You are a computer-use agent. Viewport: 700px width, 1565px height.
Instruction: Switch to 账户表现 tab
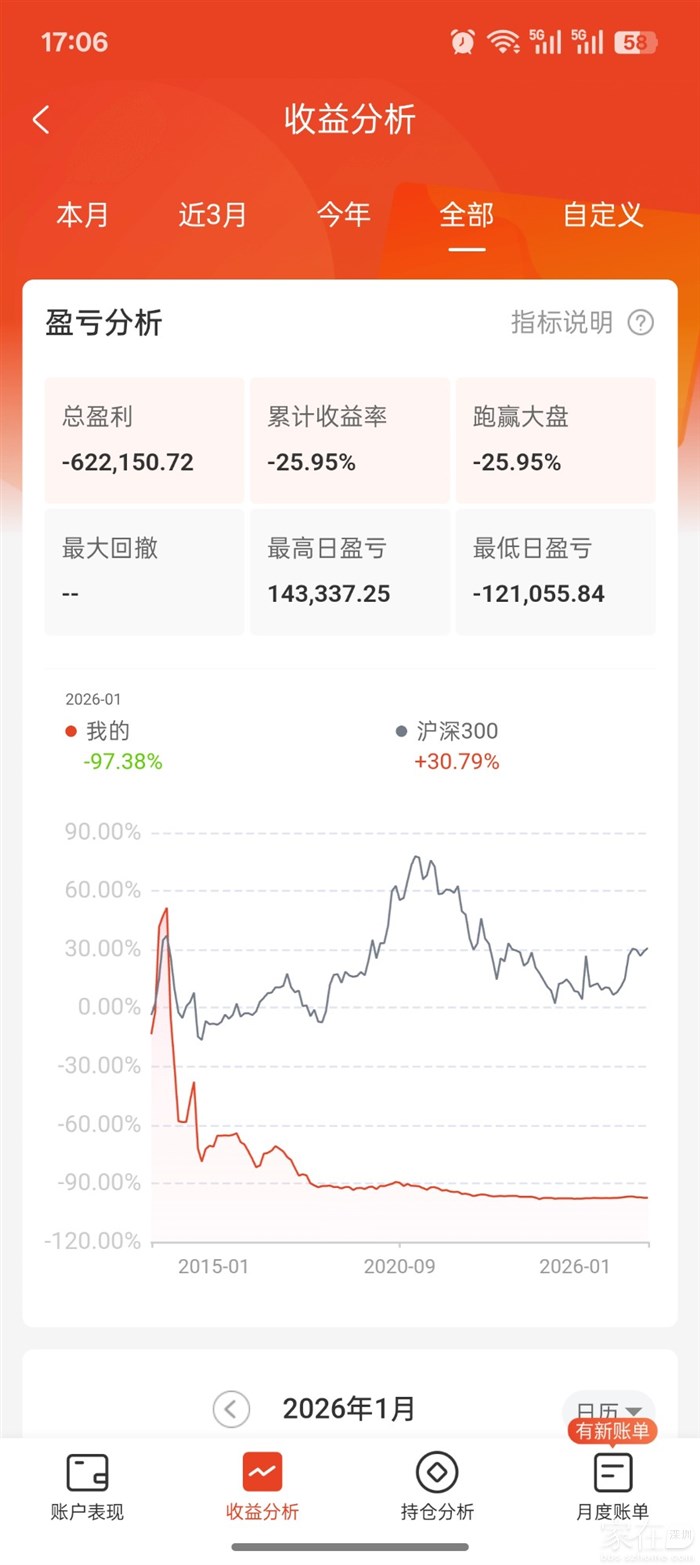pos(87,1486)
